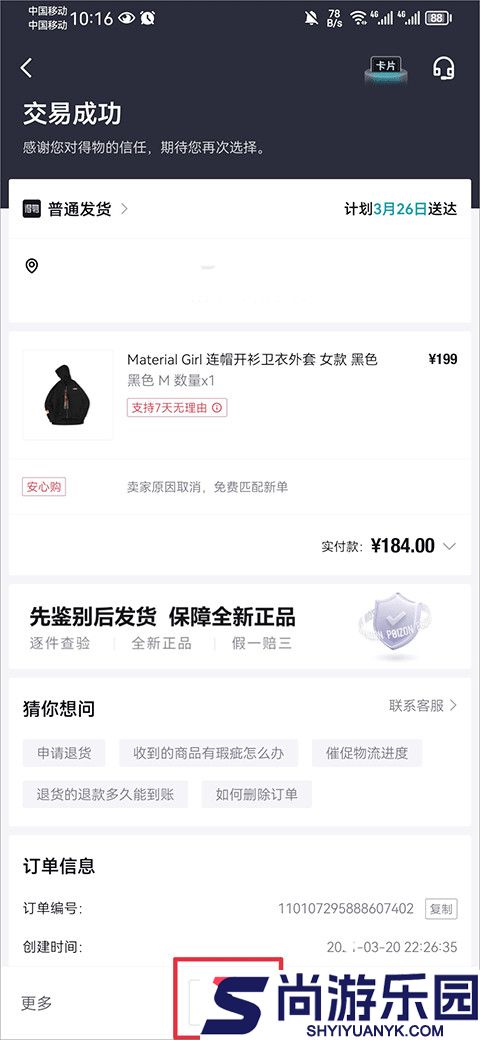
Task: Tap the 安心购 badge row
Action: click(x=240, y=487)
